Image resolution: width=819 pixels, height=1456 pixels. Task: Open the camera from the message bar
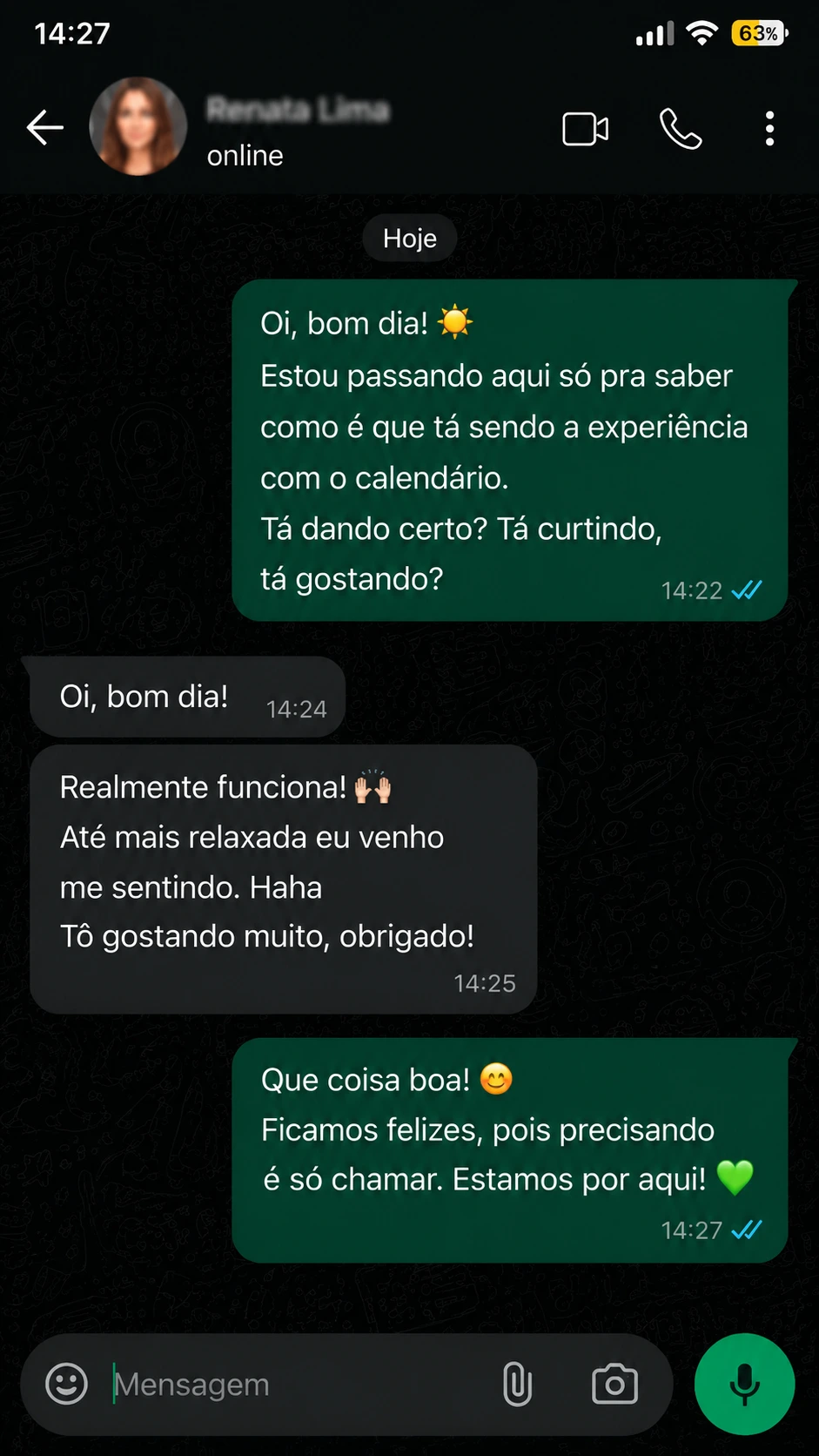coord(614,1384)
